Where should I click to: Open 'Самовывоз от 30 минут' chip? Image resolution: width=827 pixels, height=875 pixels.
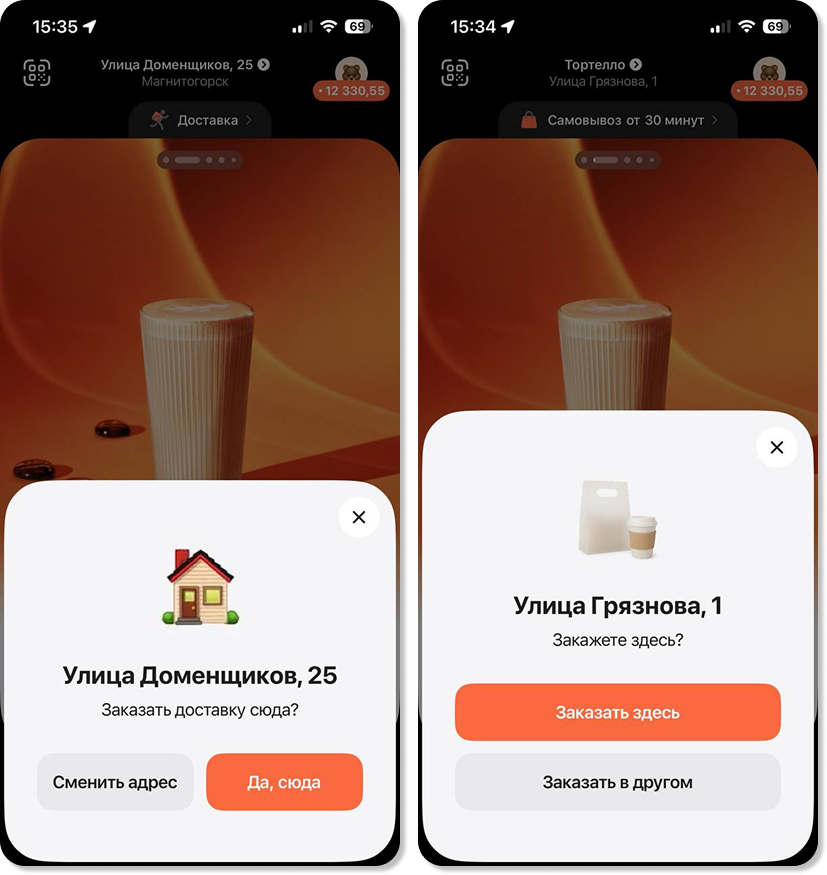[x=617, y=120]
